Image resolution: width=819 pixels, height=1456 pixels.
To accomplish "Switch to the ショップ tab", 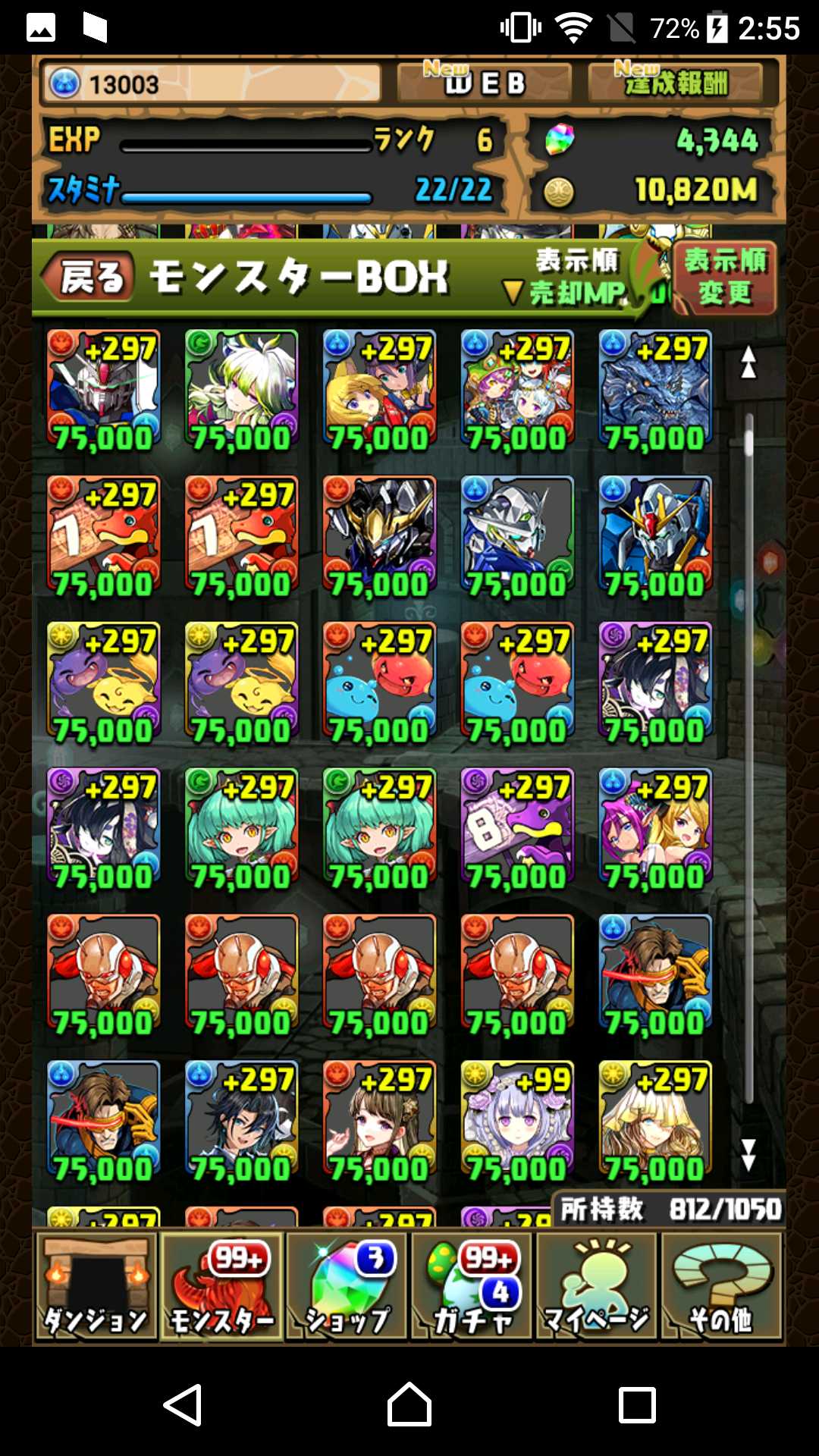I will click(x=347, y=1285).
